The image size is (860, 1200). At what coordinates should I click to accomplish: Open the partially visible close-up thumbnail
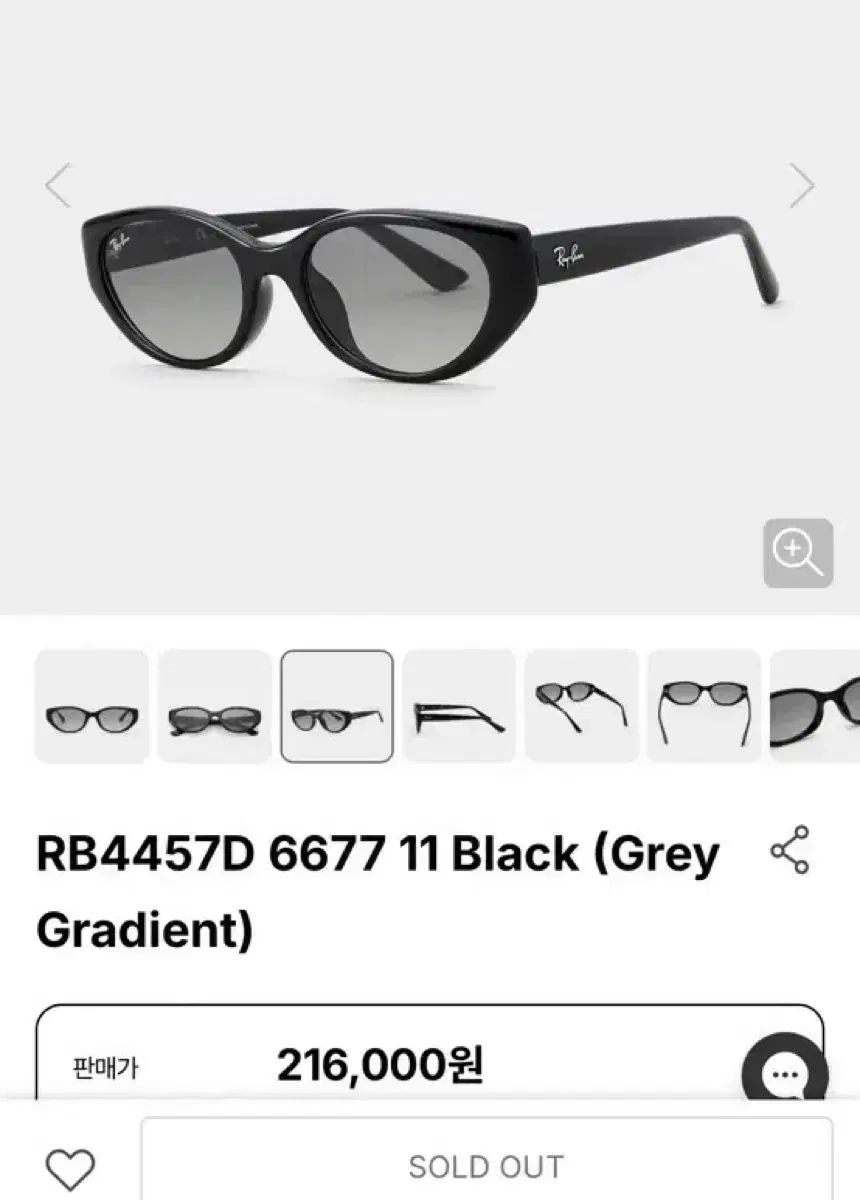pyautogui.click(x=816, y=706)
